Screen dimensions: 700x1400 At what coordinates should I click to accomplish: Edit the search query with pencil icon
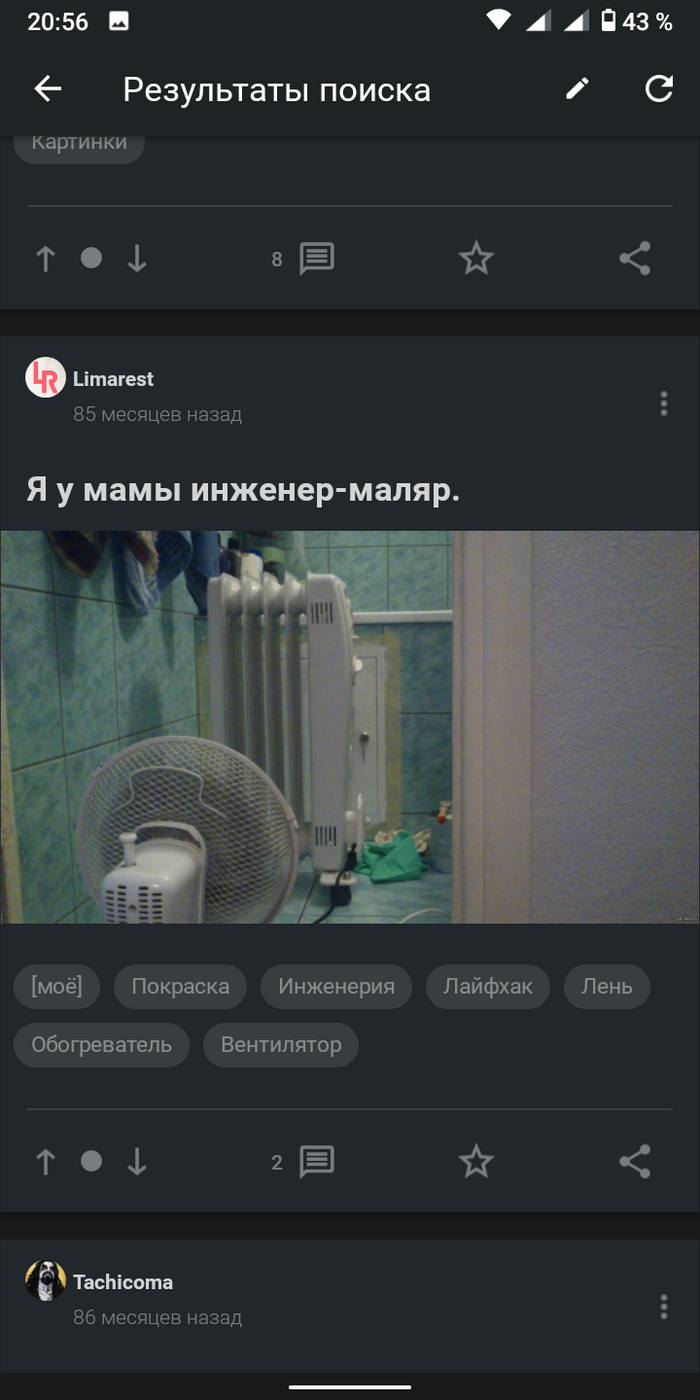[x=577, y=89]
